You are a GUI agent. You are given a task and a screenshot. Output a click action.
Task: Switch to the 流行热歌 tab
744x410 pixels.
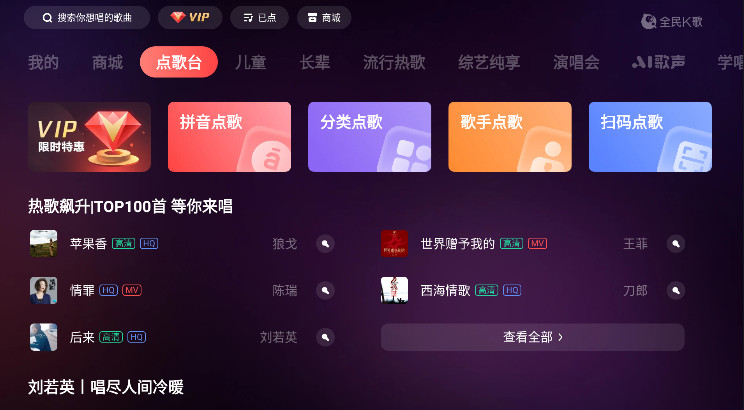click(394, 63)
